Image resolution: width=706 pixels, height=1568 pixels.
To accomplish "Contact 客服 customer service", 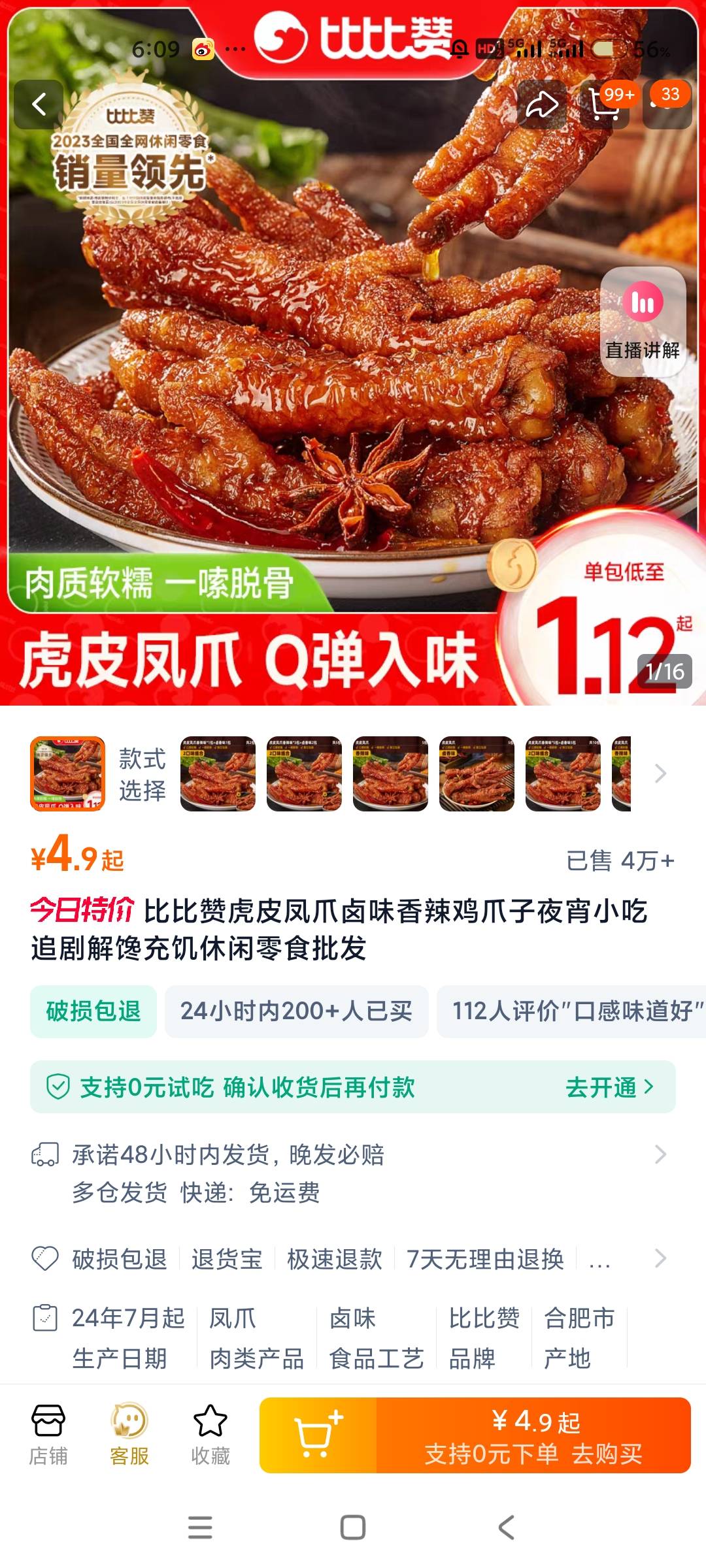I will pyautogui.click(x=129, y=1435).
